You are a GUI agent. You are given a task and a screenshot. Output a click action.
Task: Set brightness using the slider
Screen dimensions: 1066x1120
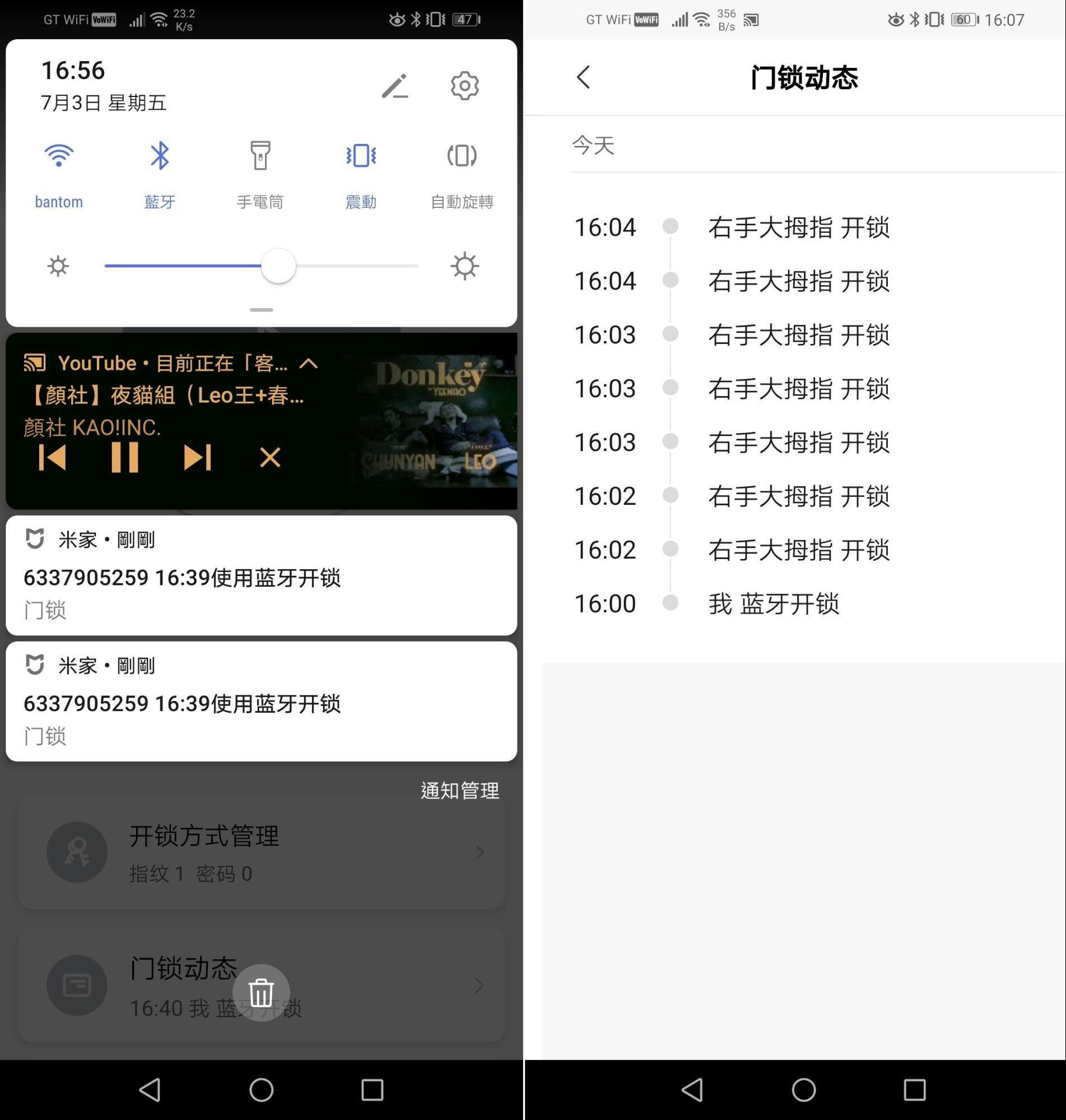[278, 266]
